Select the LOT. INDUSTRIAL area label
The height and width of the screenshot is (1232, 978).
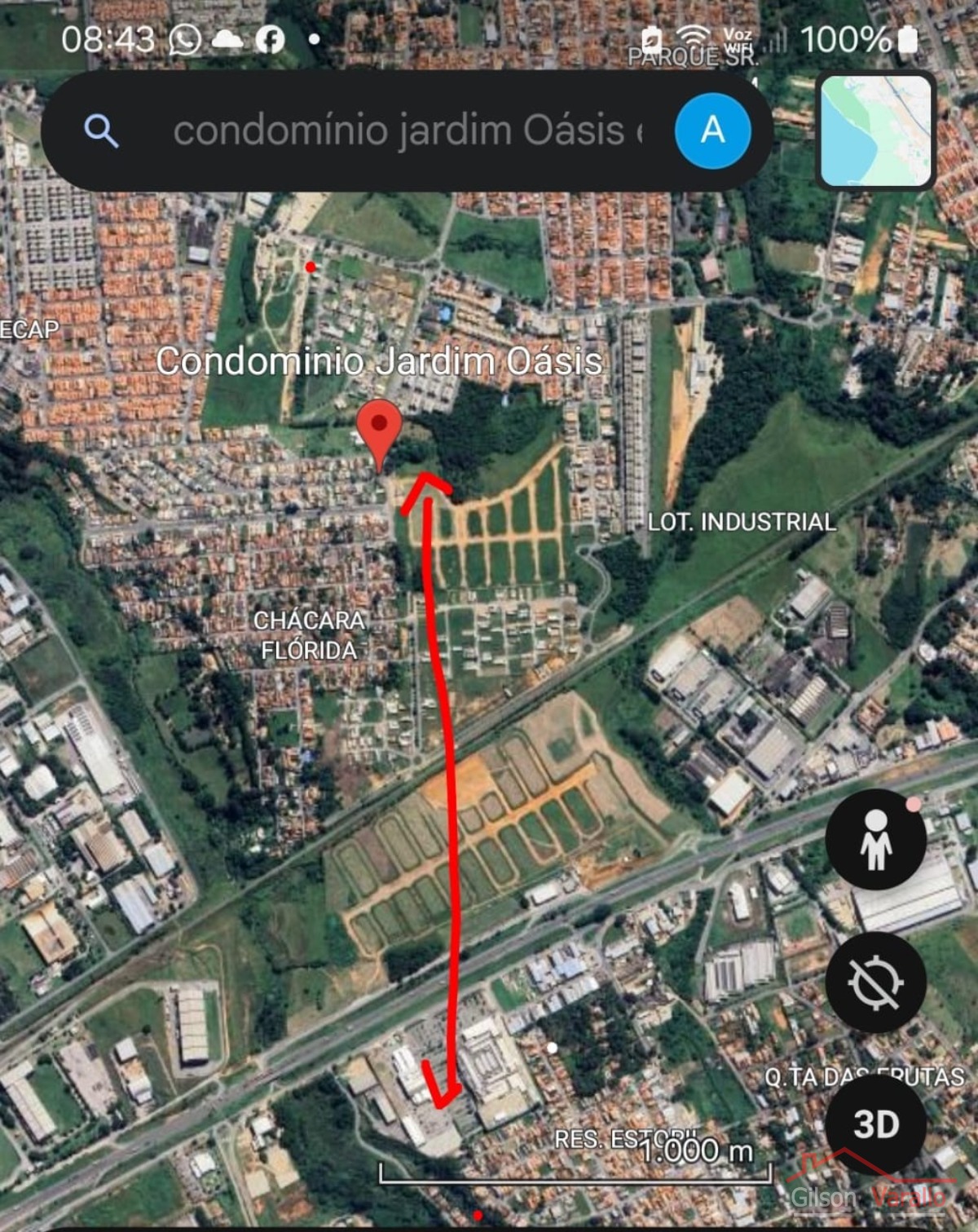742,523
